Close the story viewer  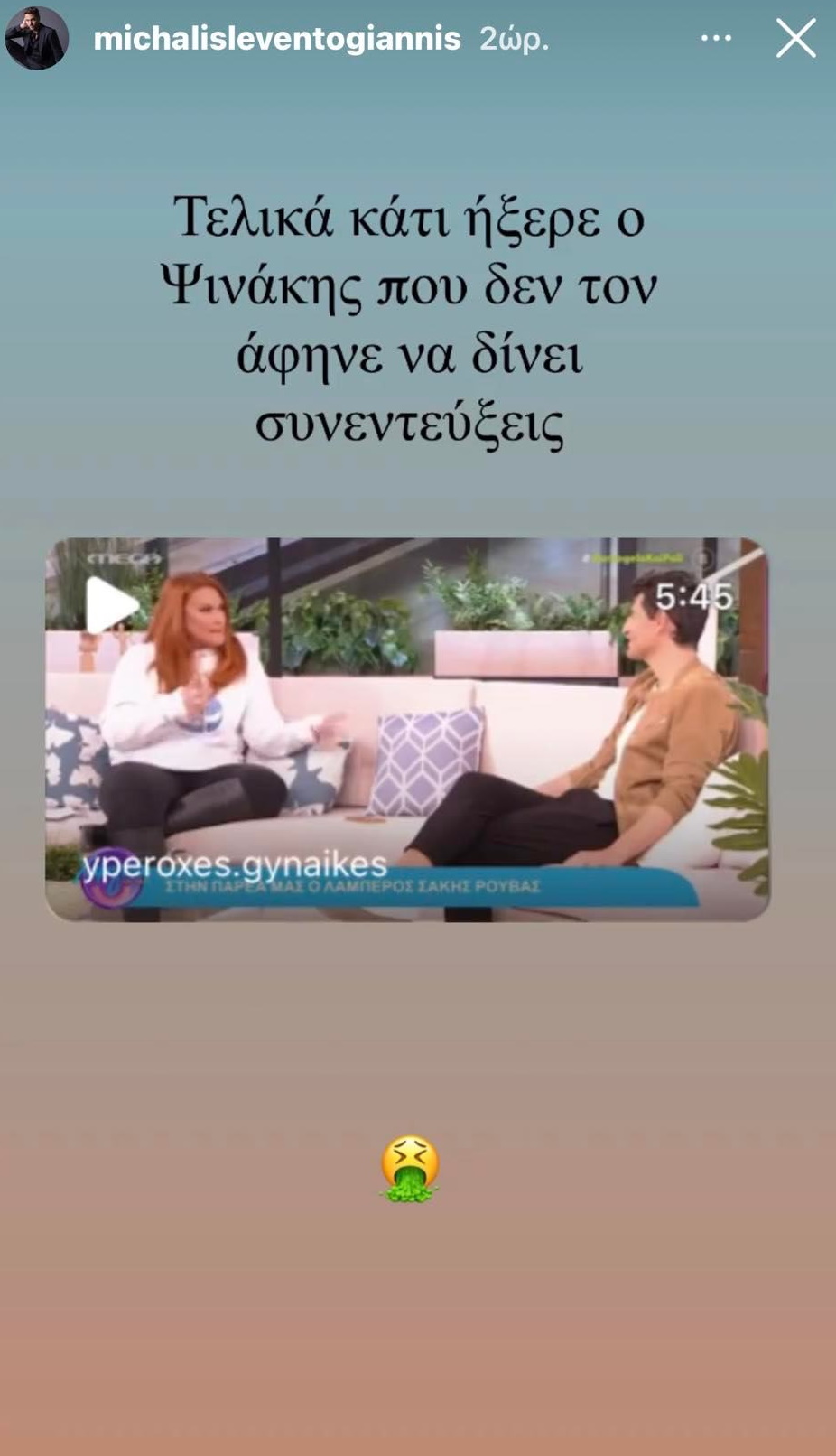pos(795,39)
